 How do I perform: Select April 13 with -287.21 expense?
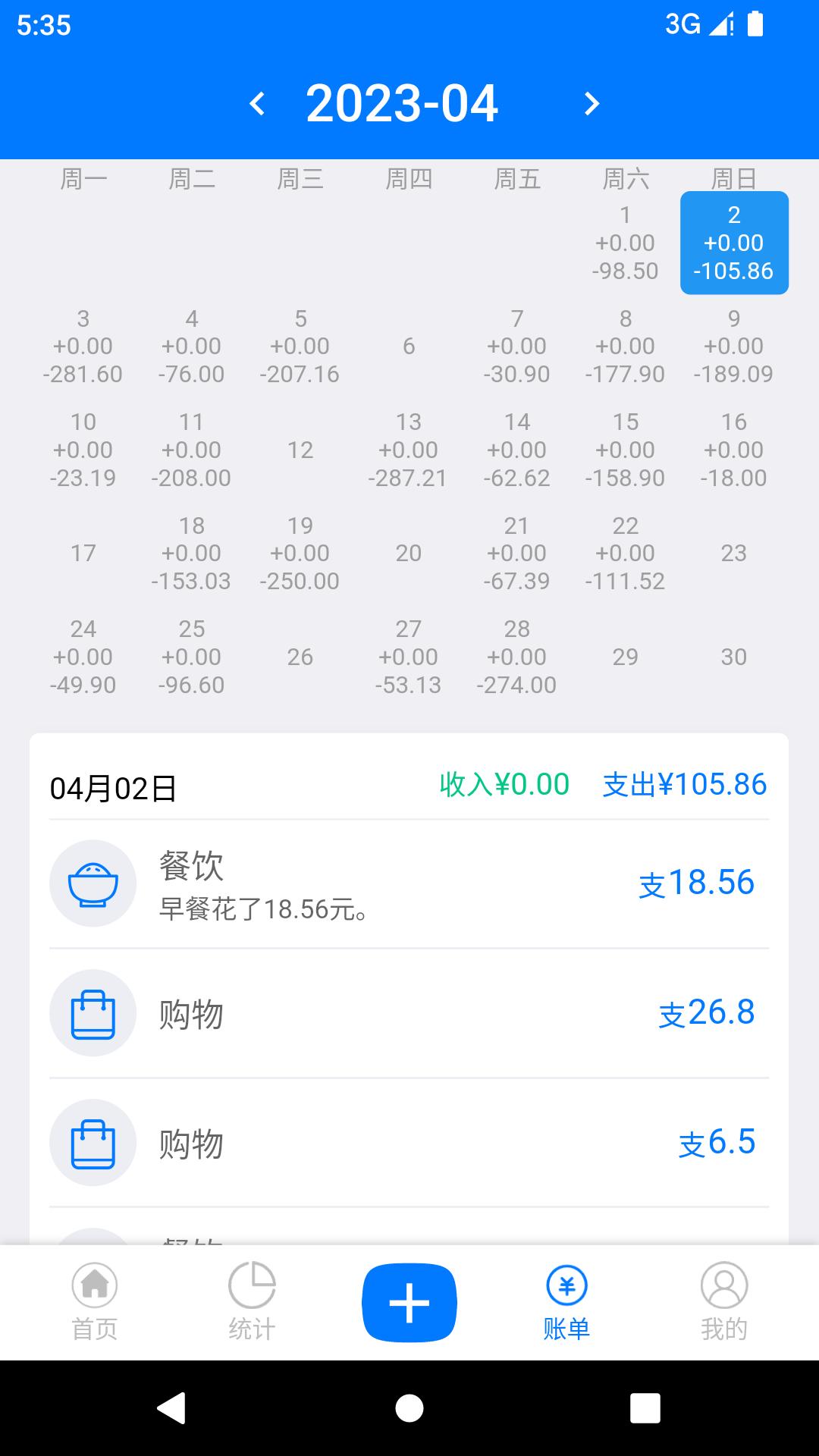(x=408, y=450)
